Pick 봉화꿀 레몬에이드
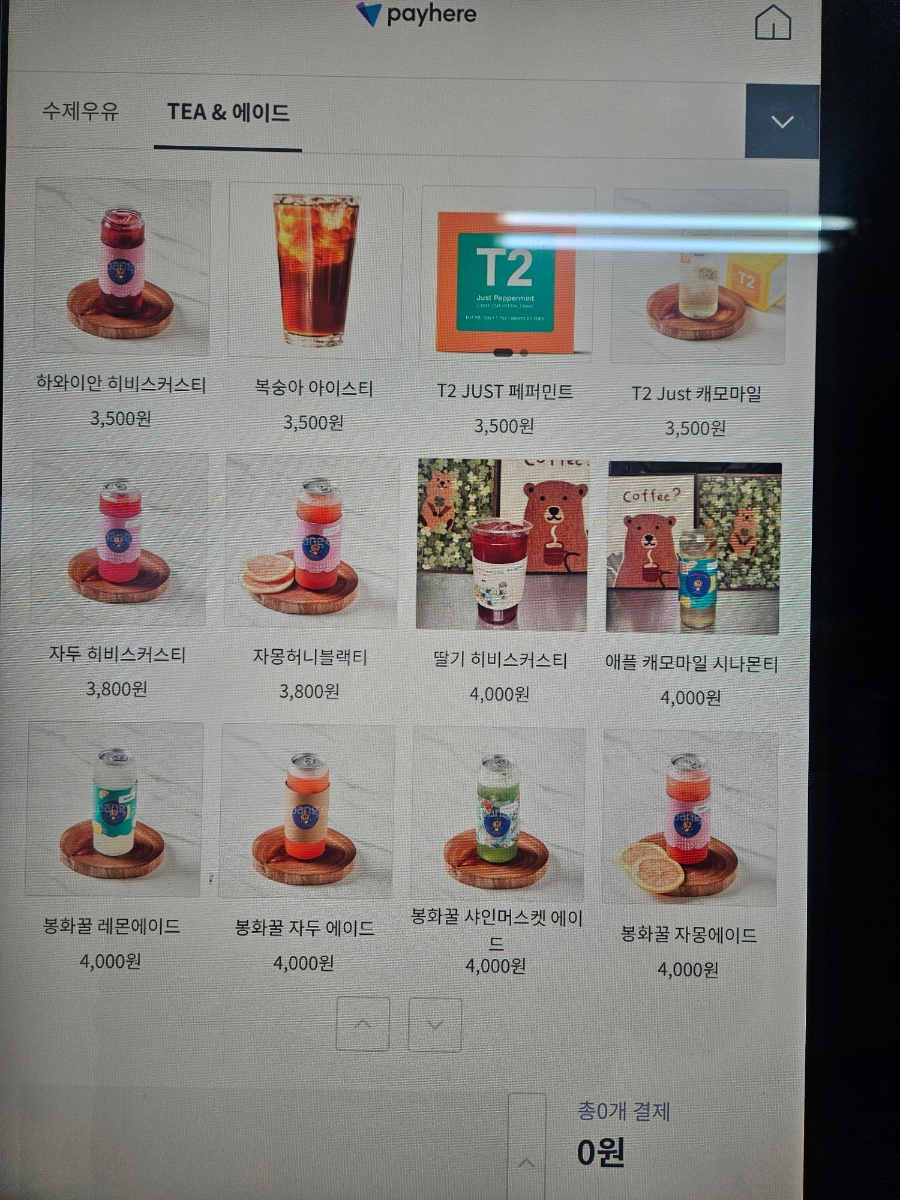This screenshot has height=1200, width=900. point(114,810)
